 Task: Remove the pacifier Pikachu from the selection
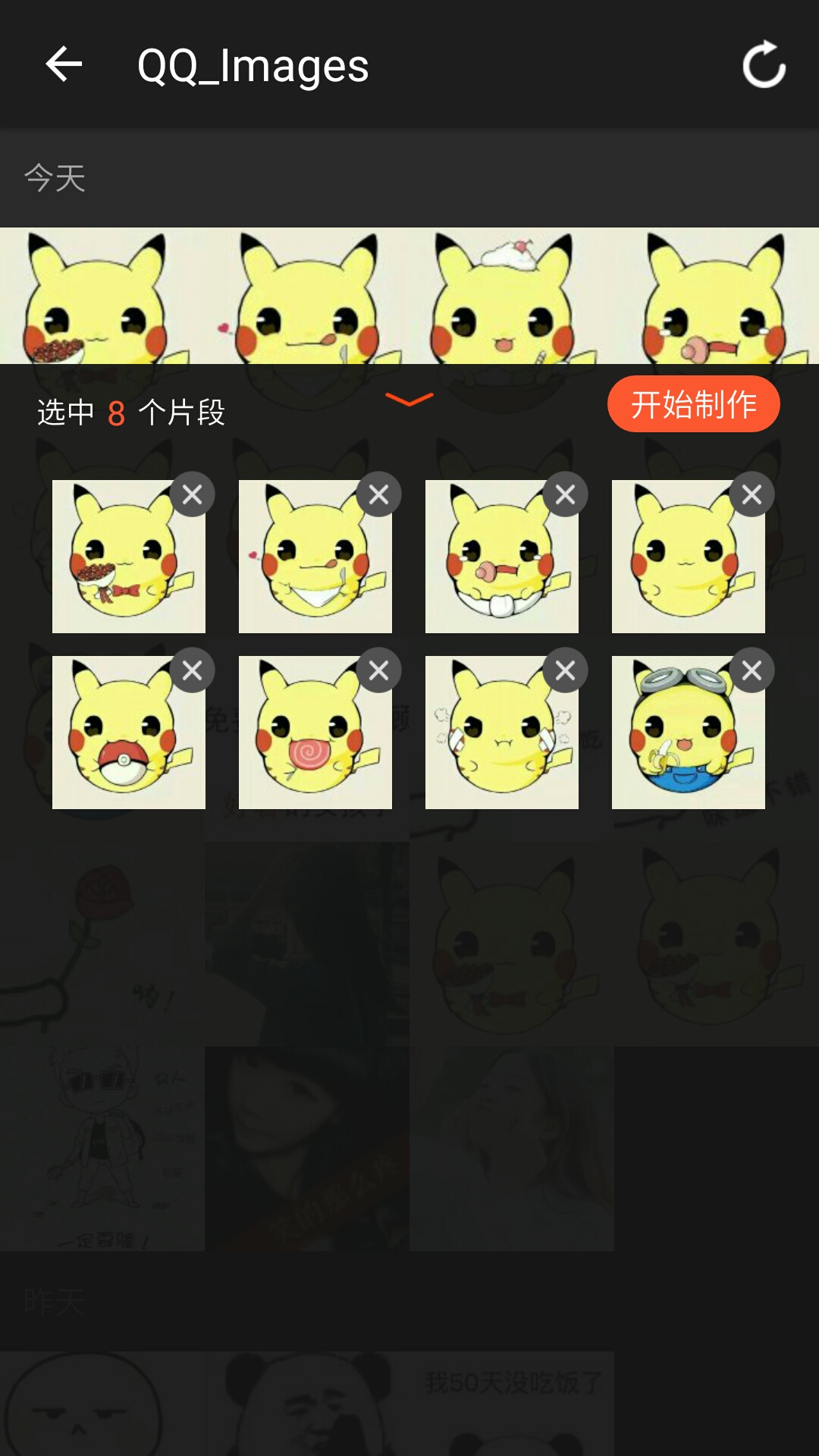click(x=564, y=494)
